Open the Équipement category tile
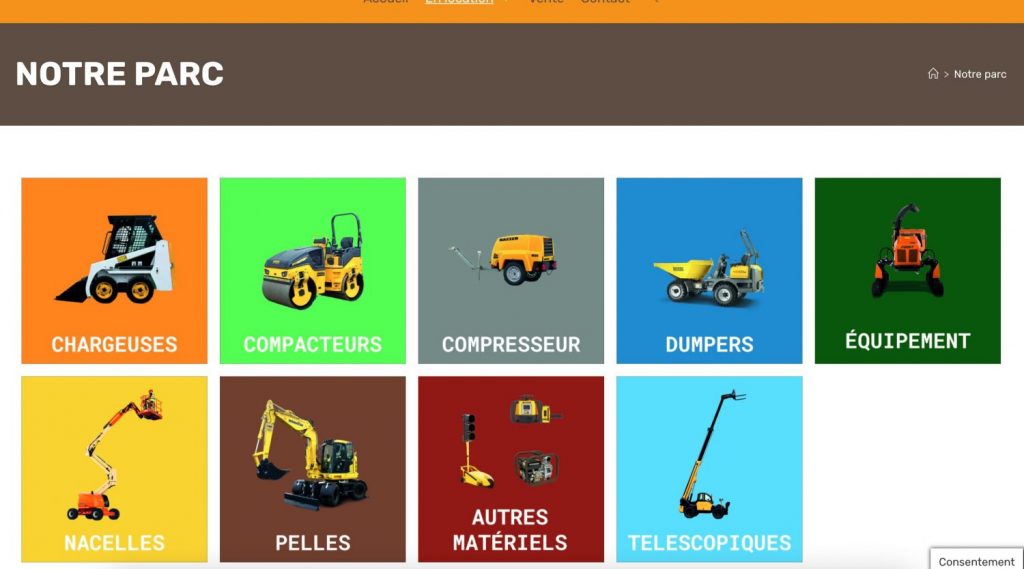Viewport: 1024px width, 569px height. (x=907, y=270)
